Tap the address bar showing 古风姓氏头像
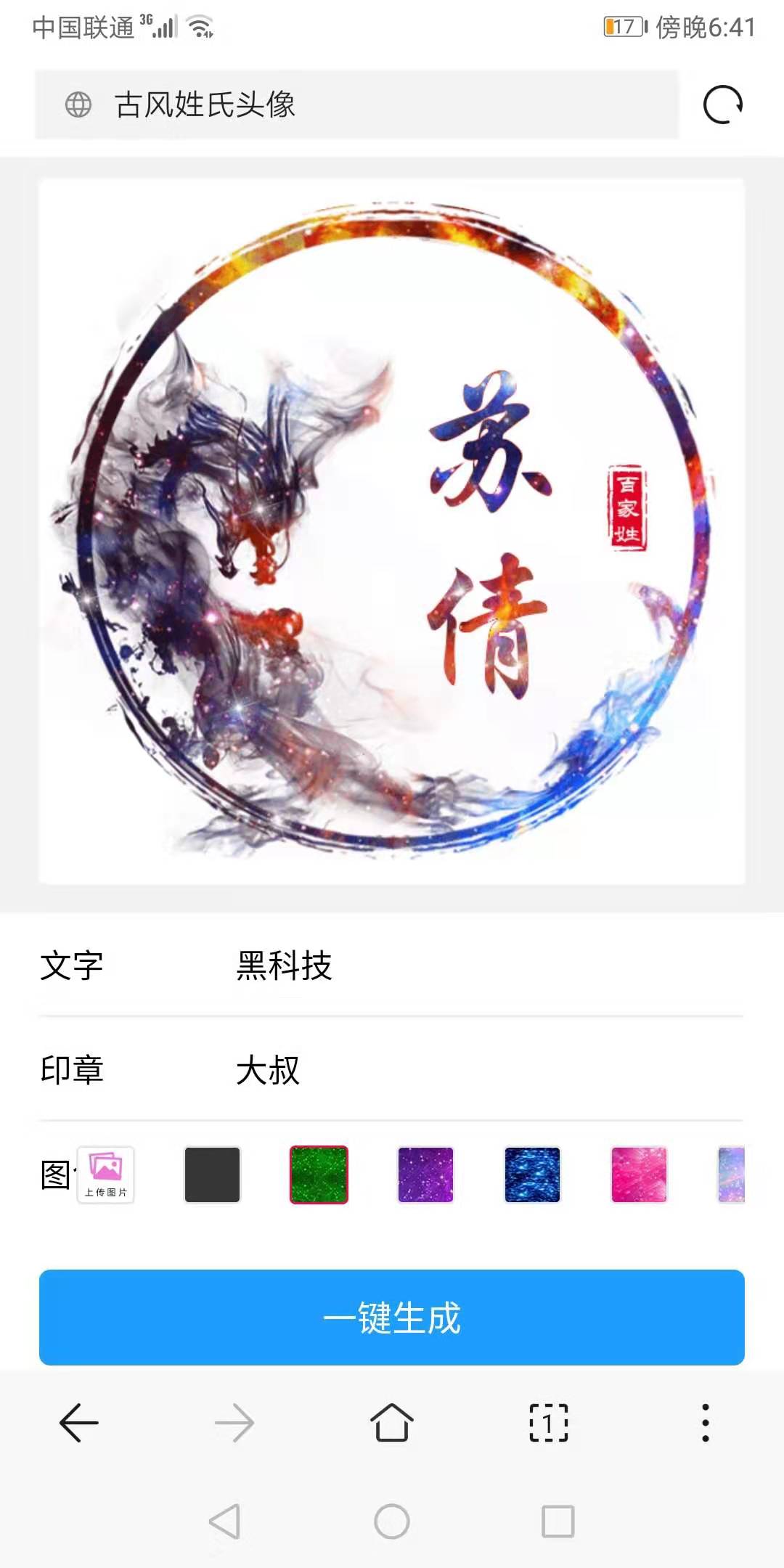784x1568 pixels. coord(356,105)
